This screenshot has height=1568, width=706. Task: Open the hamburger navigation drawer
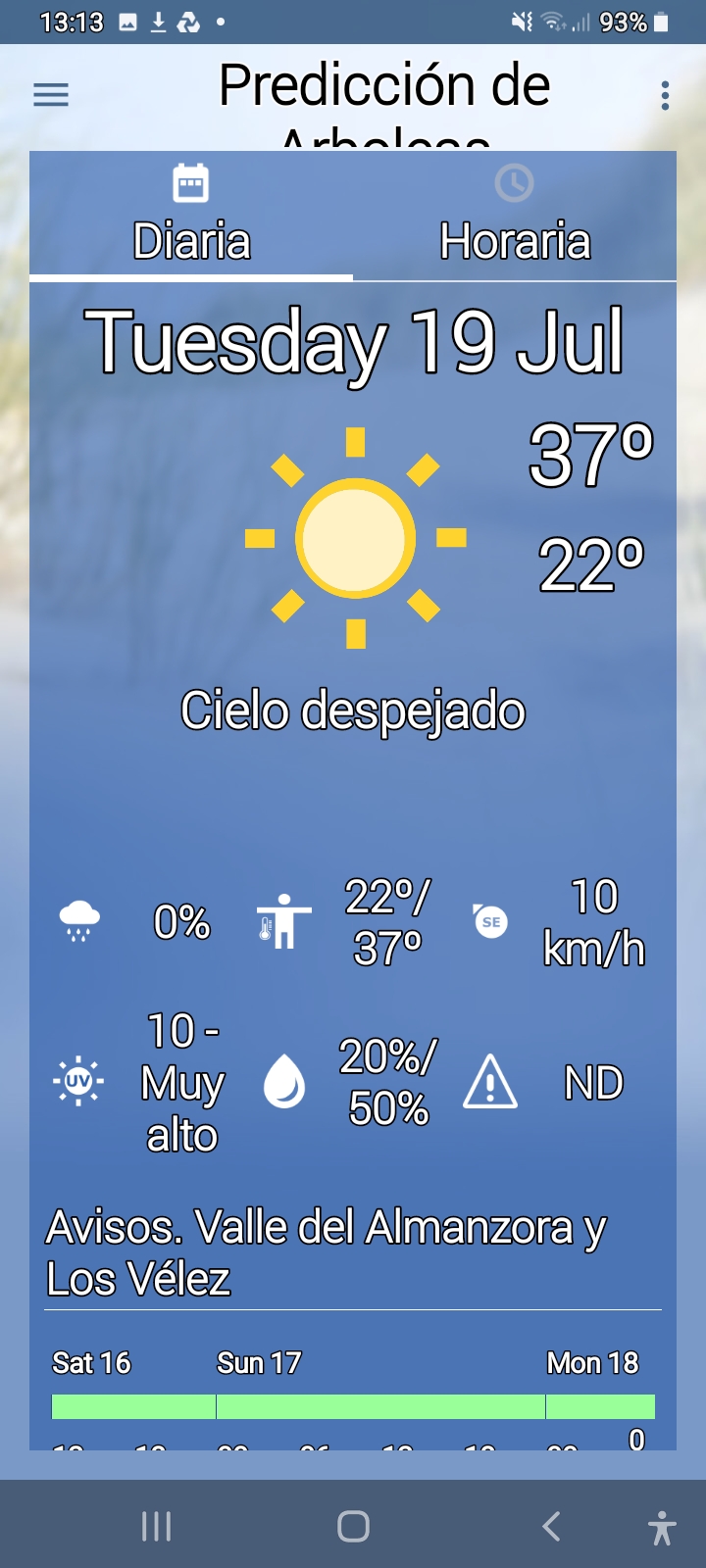point(51,95)
